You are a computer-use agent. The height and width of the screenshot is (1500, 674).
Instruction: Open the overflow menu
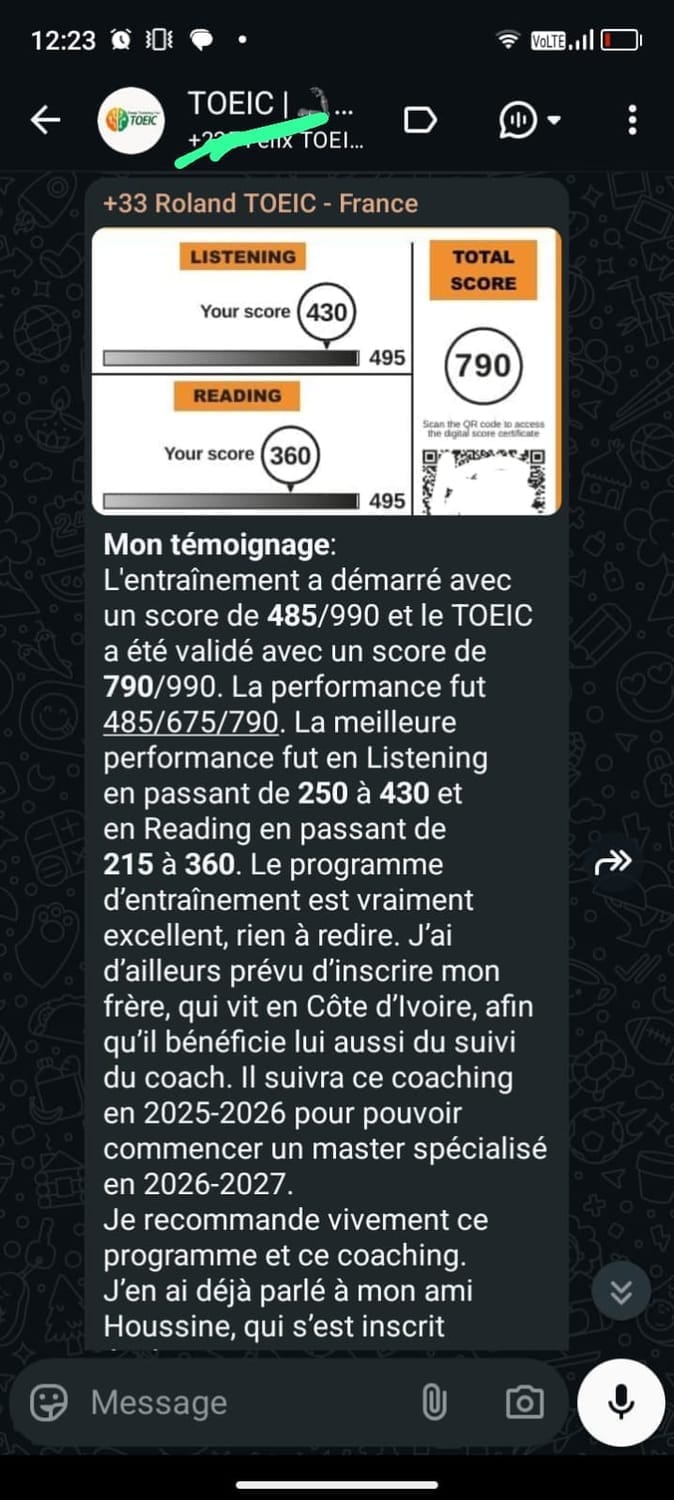pos(632,120)
